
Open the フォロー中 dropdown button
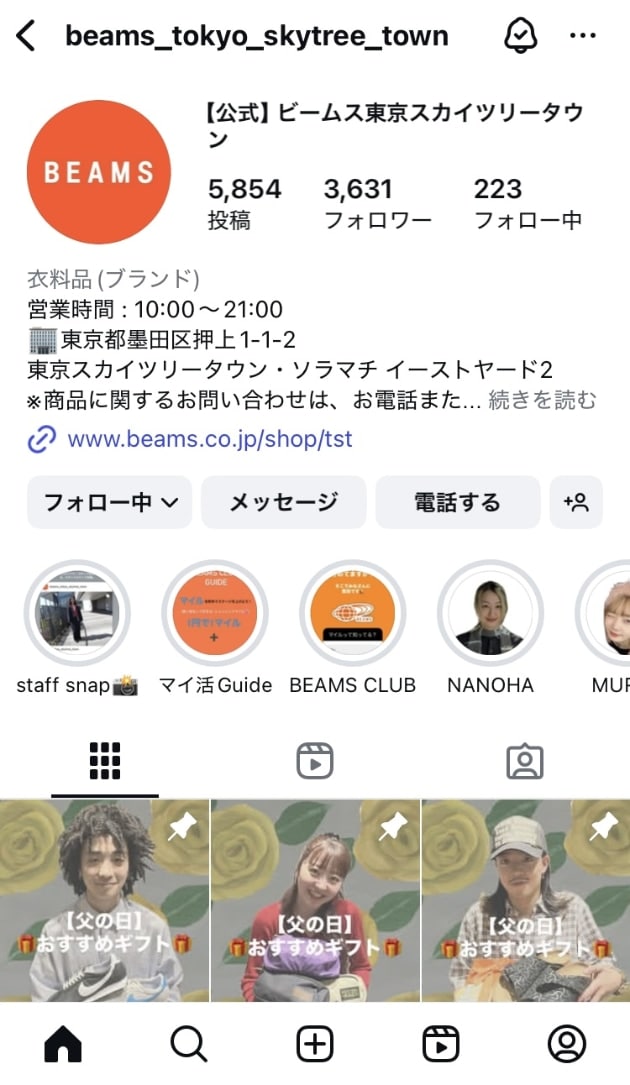pos(110,502)
